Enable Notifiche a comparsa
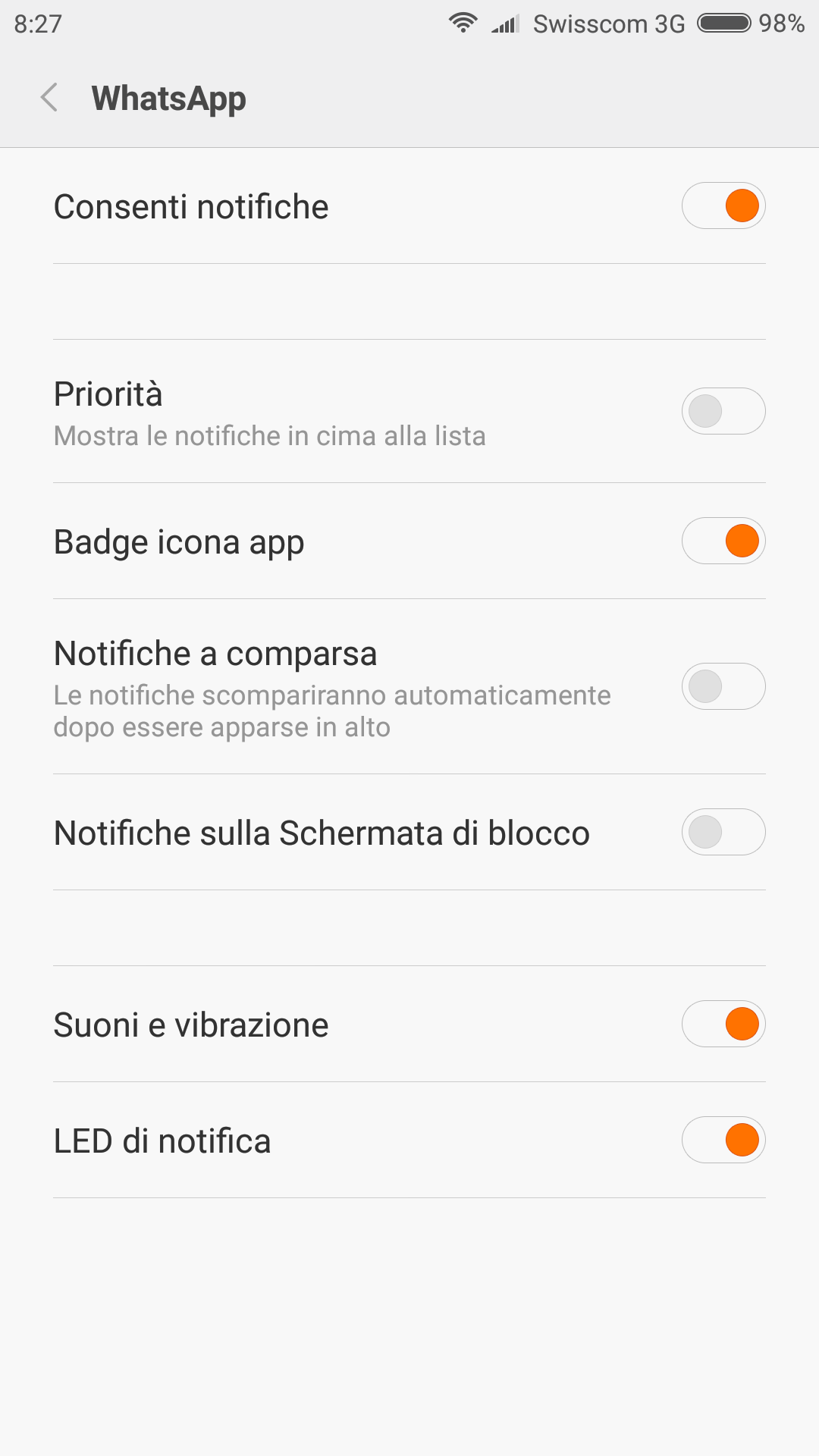Screen dimensions: 819x1456 (x=723, y=686)
